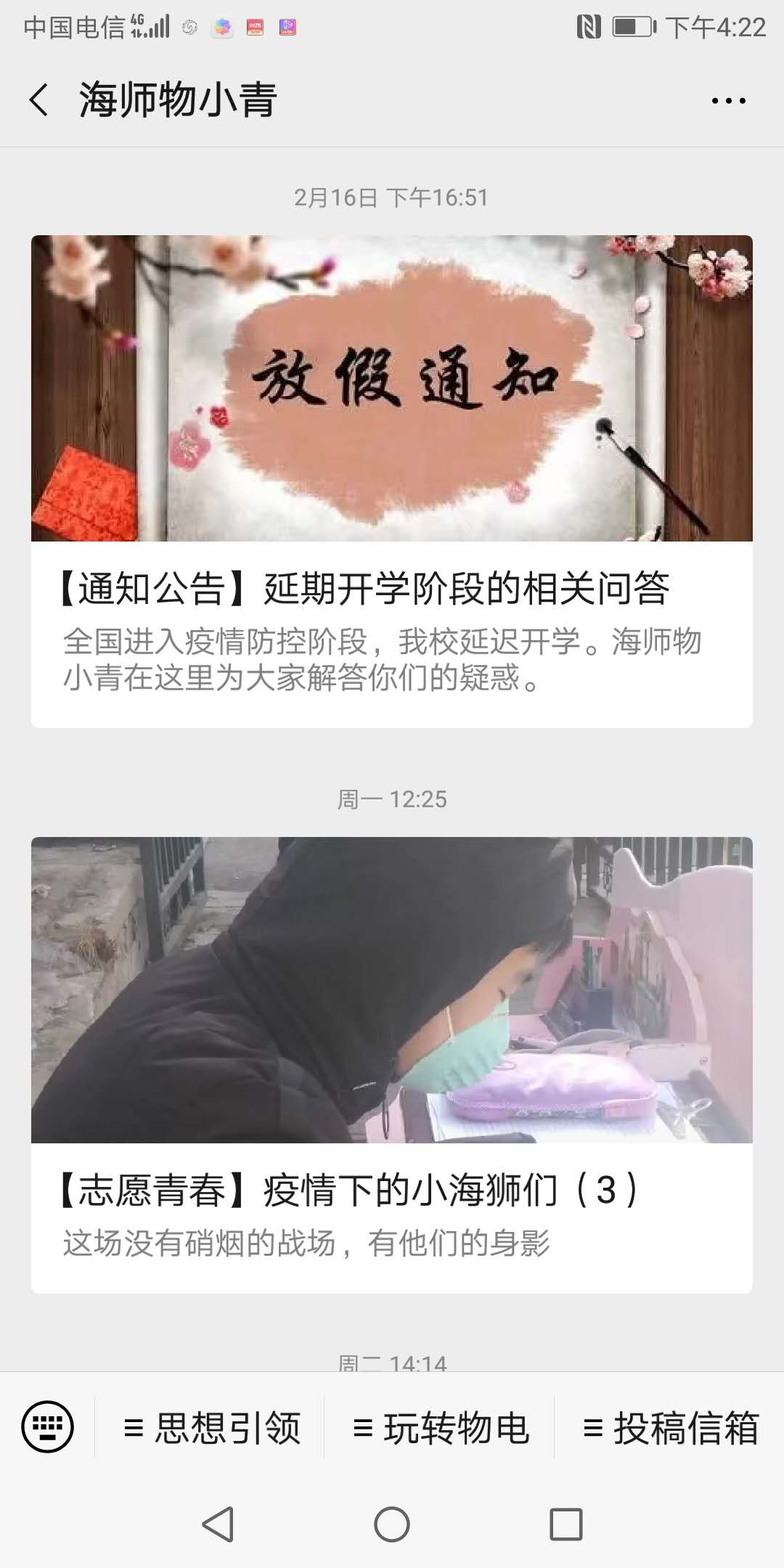
Task: Switch to keyboard input via bottom-left keyboard icon
Action: 49,1426
